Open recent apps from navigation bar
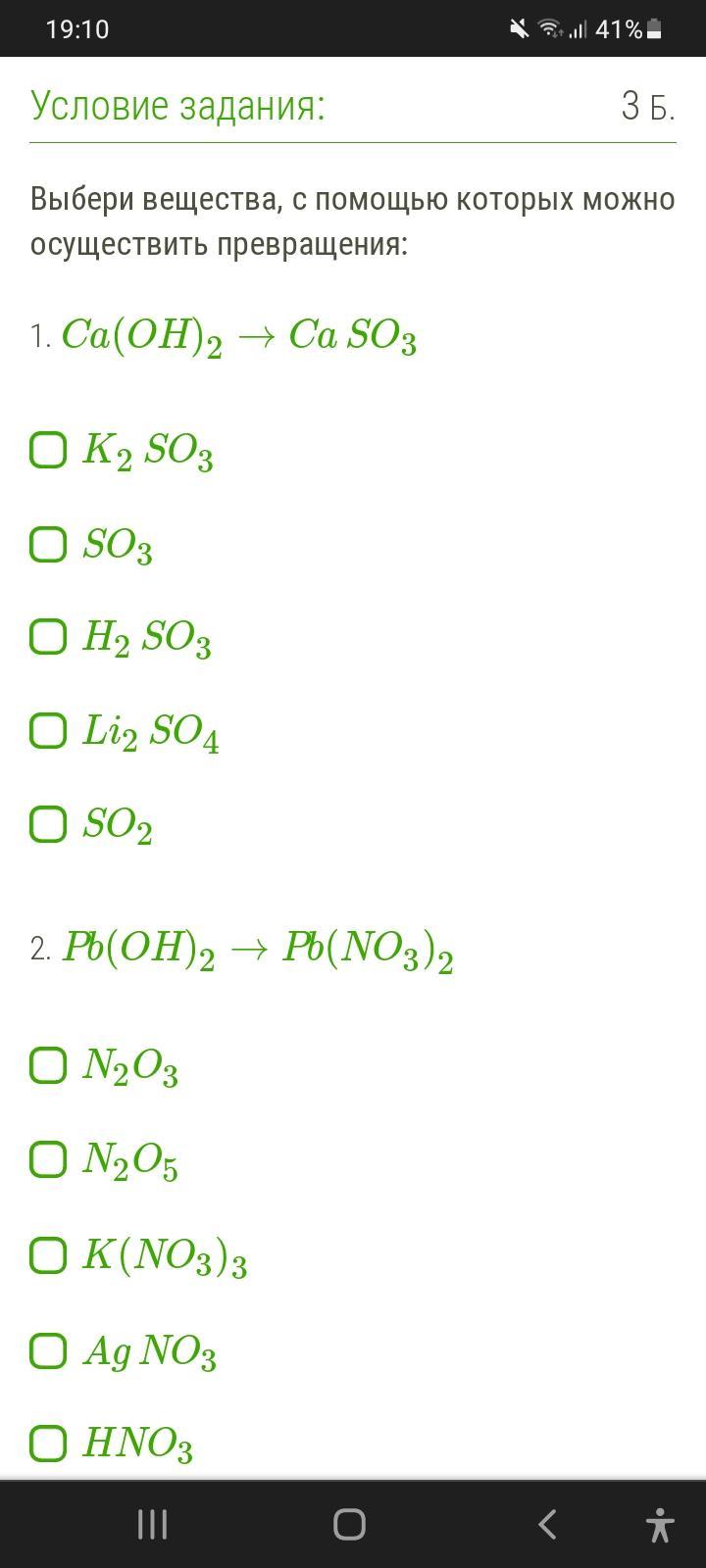 pyautogui.click(x=152, y=1524)
